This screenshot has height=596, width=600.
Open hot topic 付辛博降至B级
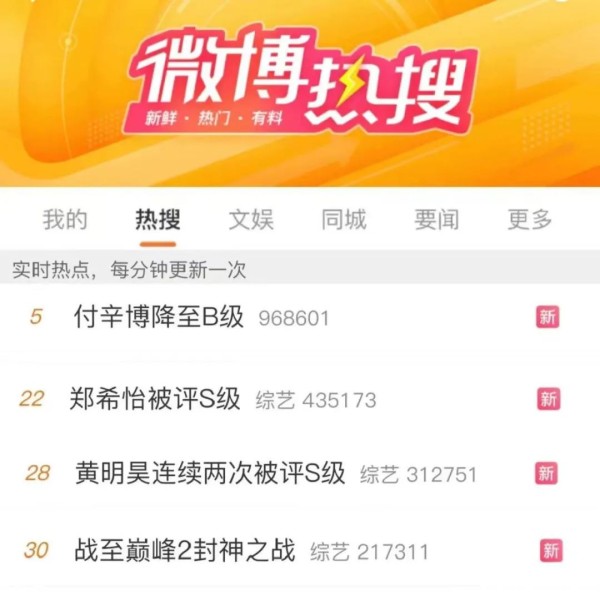tap(160, 317)
